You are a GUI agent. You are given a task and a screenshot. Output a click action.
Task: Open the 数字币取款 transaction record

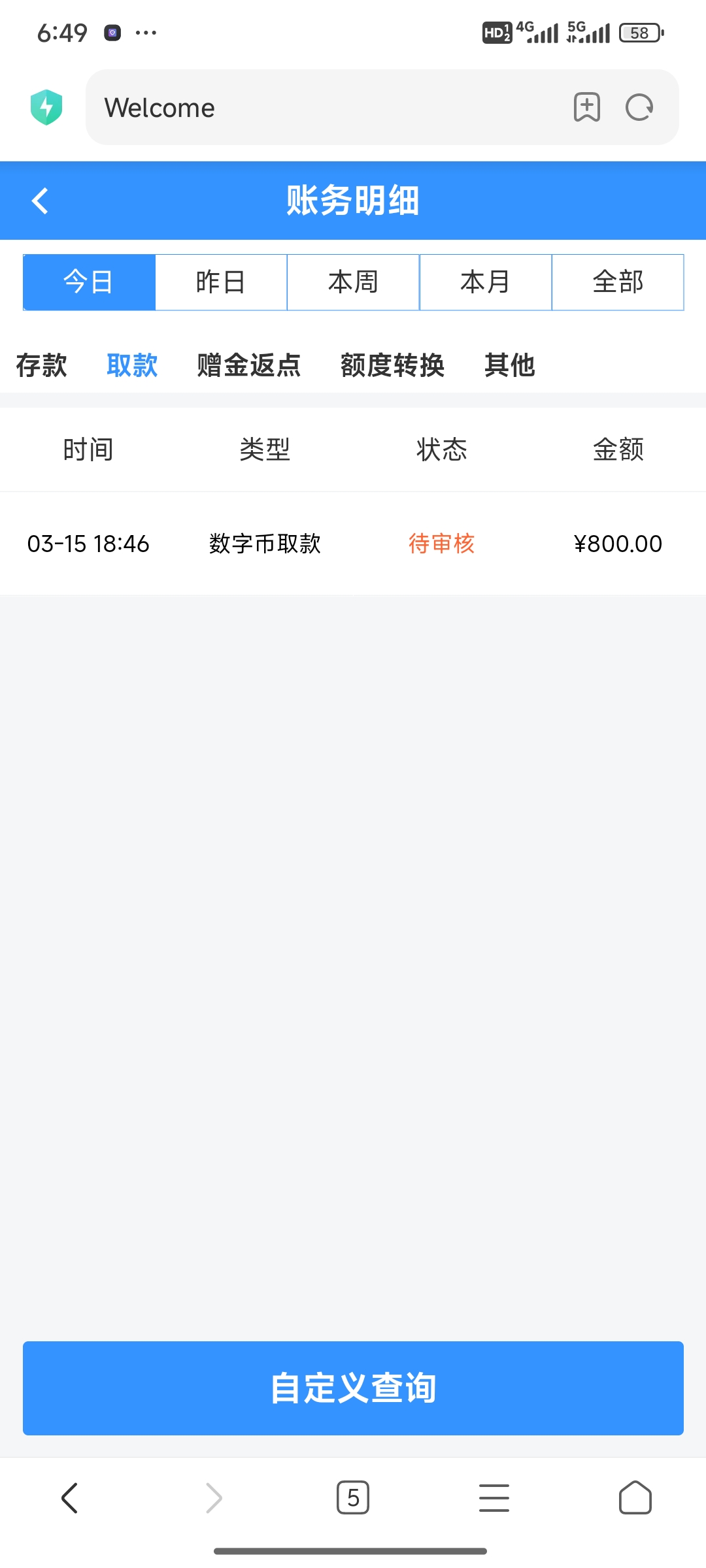tap(265, 544)
